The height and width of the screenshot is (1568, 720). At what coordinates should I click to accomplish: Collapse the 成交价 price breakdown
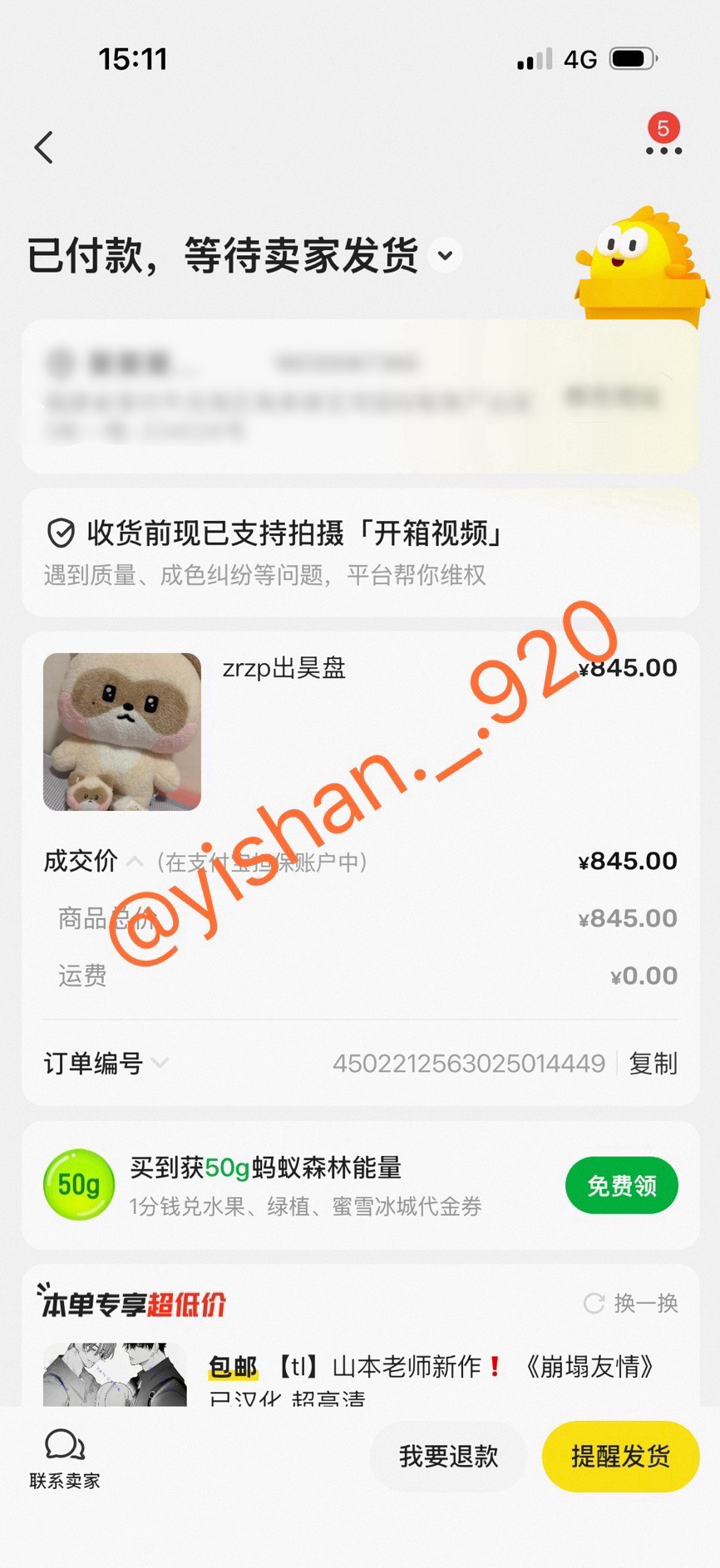click(135, 862)
